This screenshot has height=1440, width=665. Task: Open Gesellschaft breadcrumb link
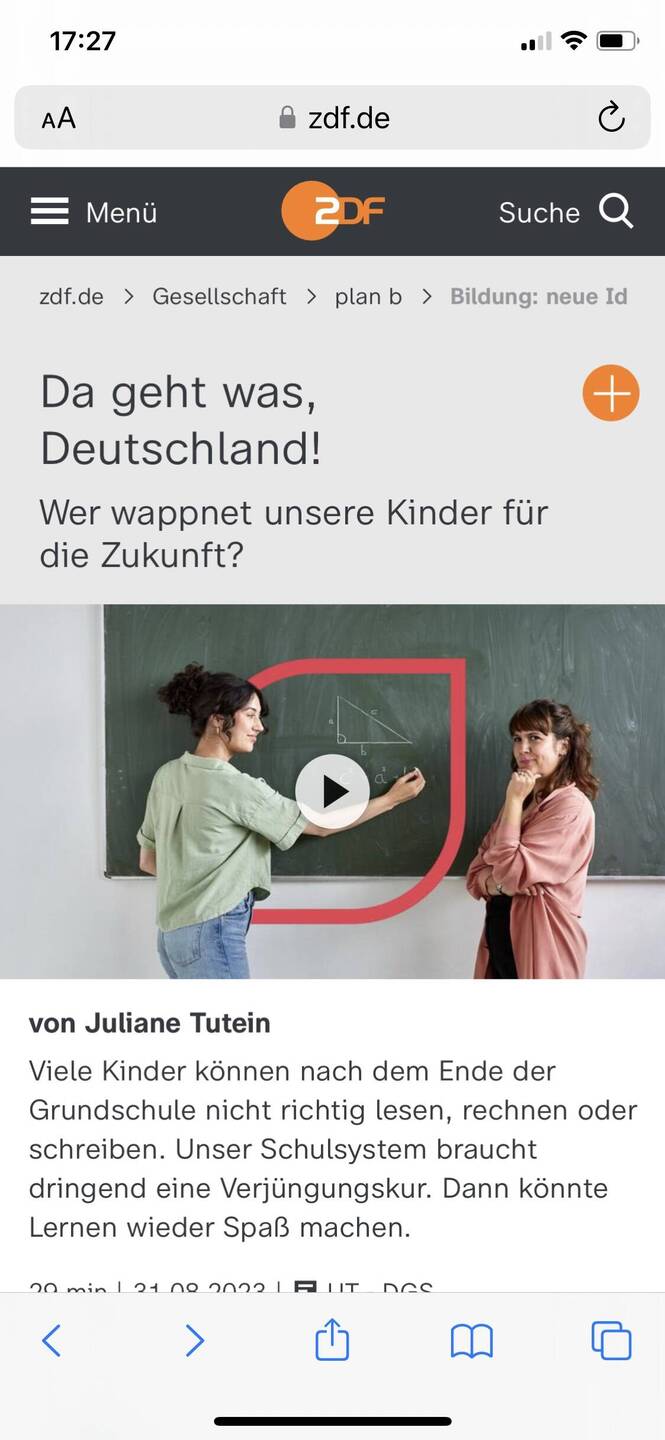tap(219, 297)
